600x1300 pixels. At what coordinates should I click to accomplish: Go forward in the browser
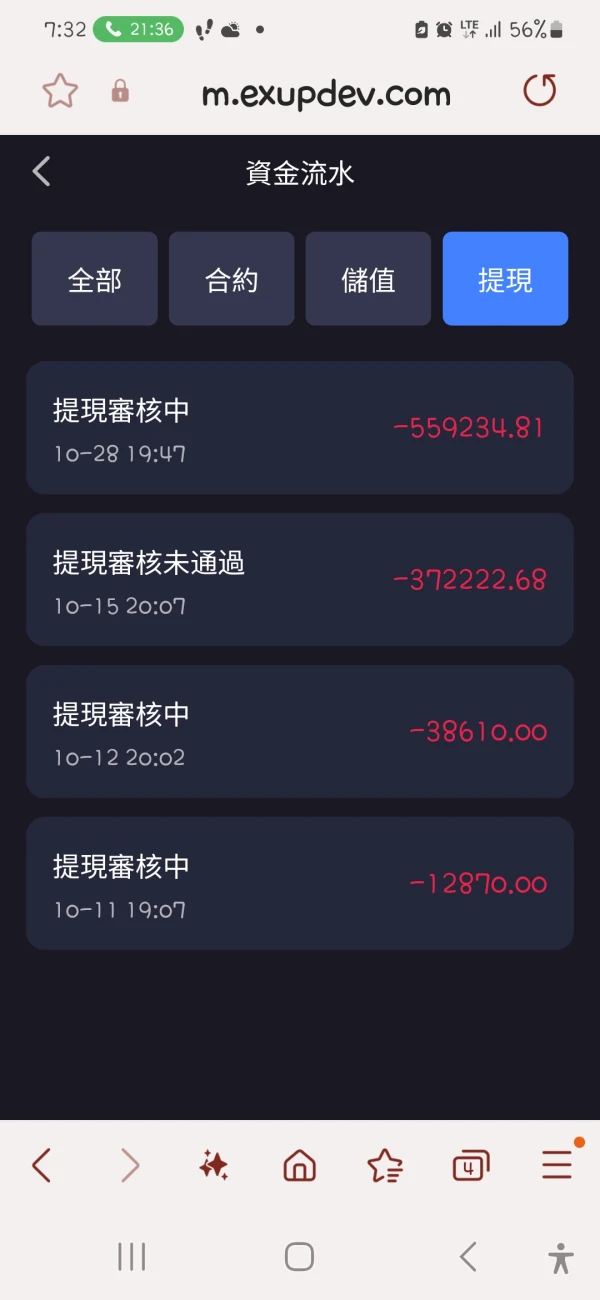click(130, 1165)
